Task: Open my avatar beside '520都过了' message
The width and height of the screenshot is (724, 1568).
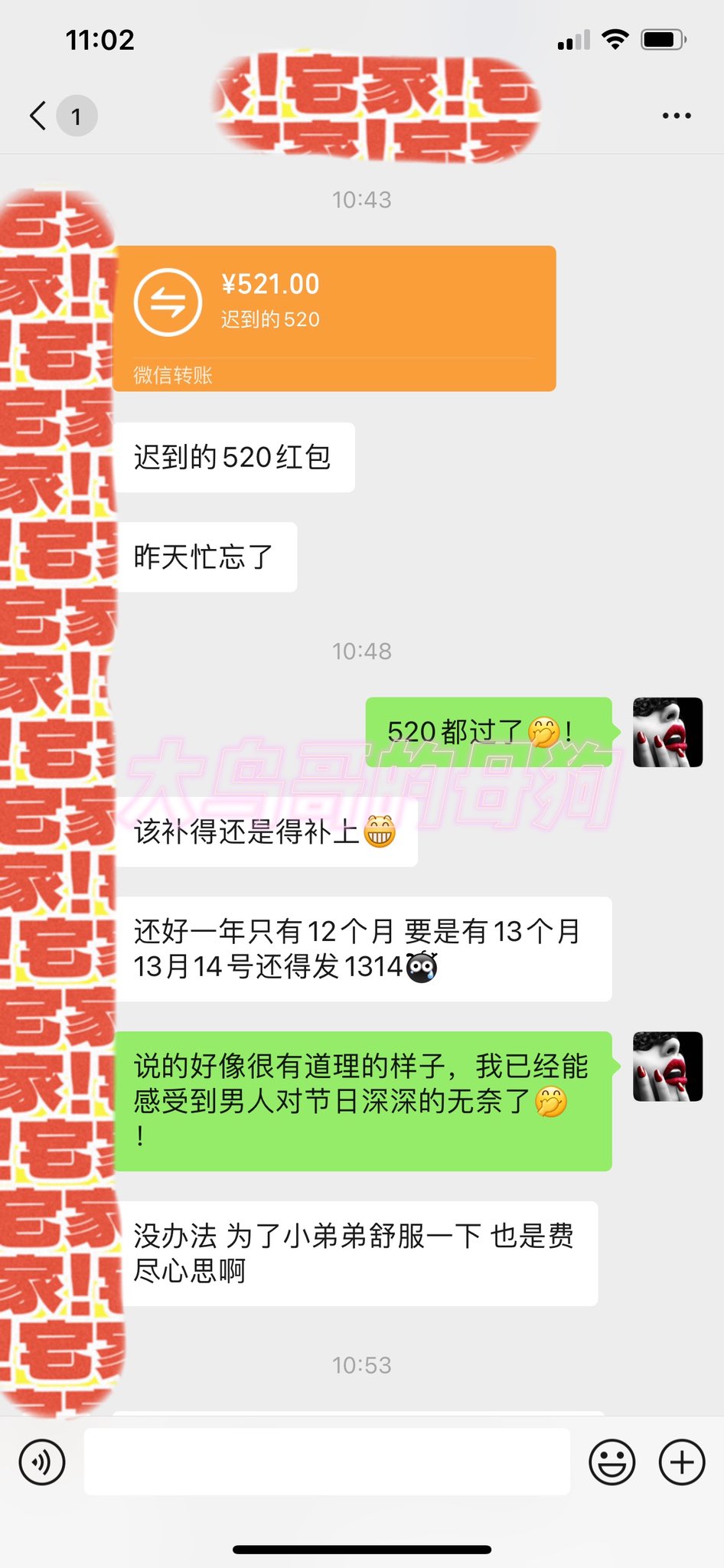Action: (x=668, y=733)
